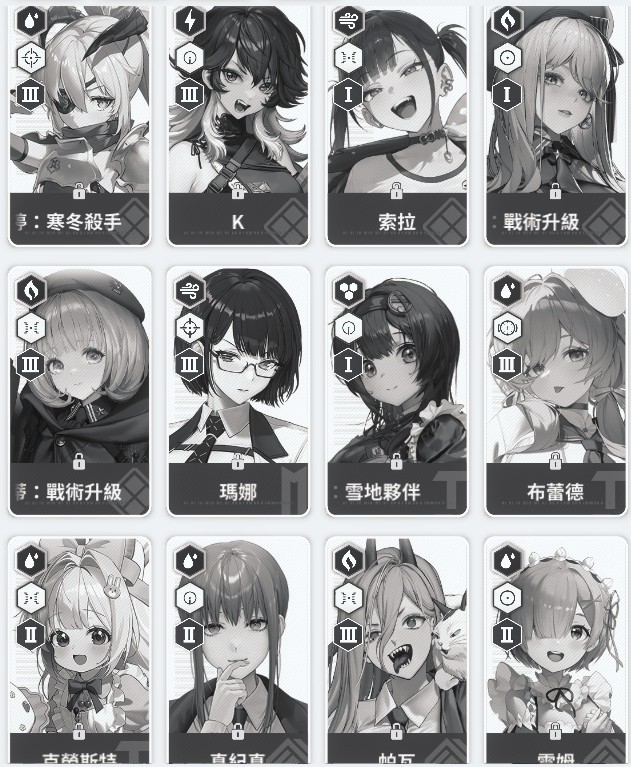Select the 瑪娜 character card

tap(238, 390)
